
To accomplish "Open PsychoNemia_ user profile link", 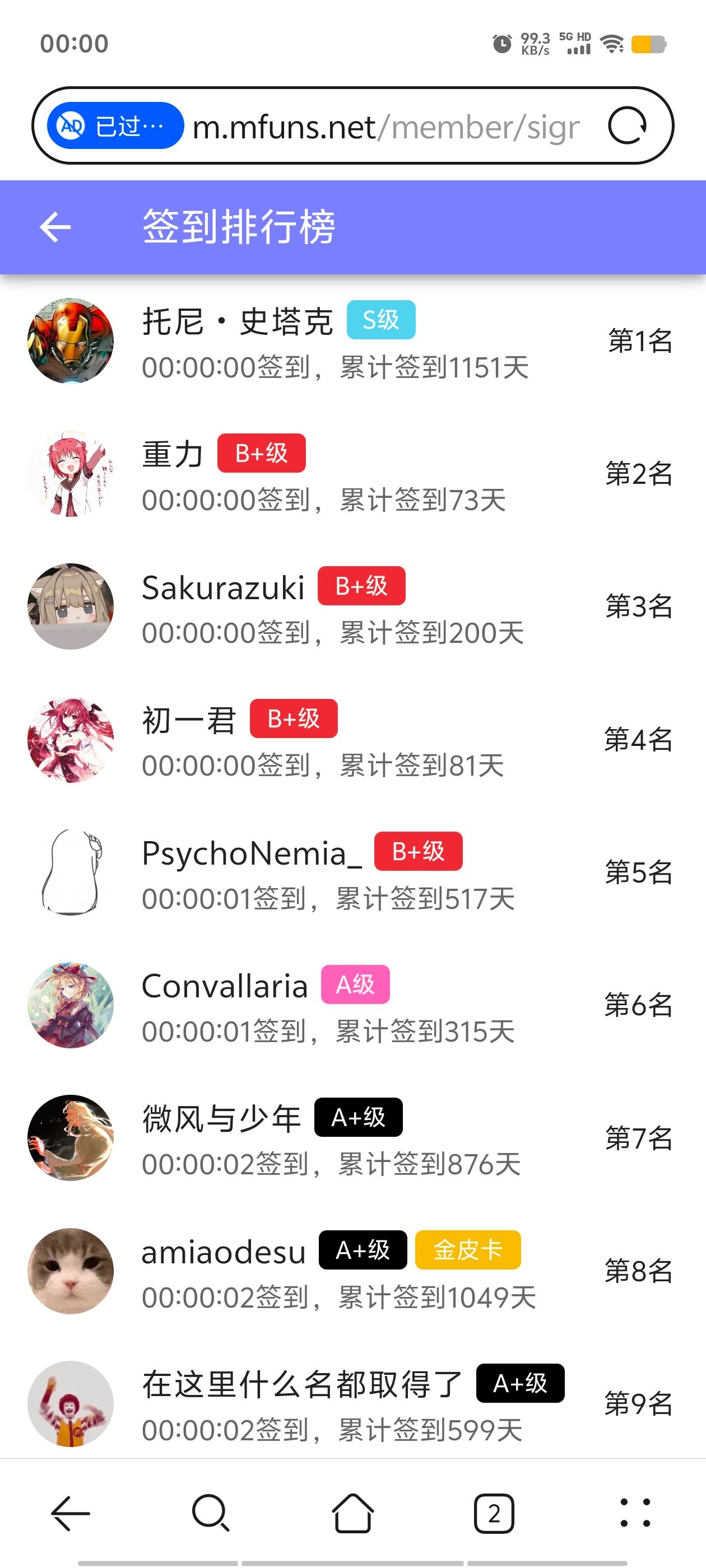I will [251, 853].
